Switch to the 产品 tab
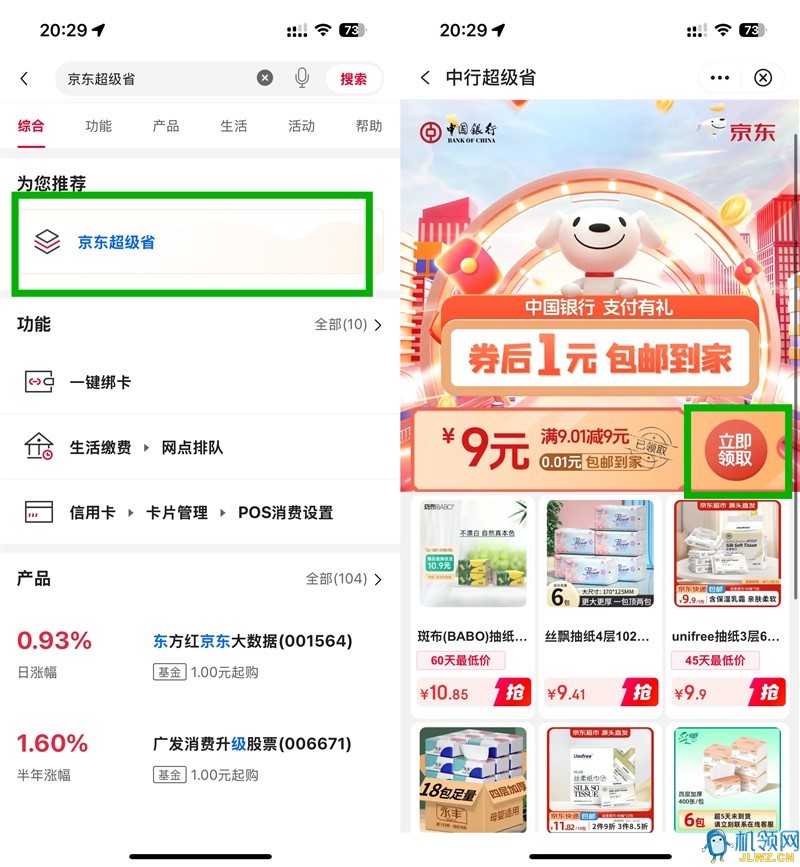This screenshot has height=867, width=800. pyautogui.click(x=166, y=126)
